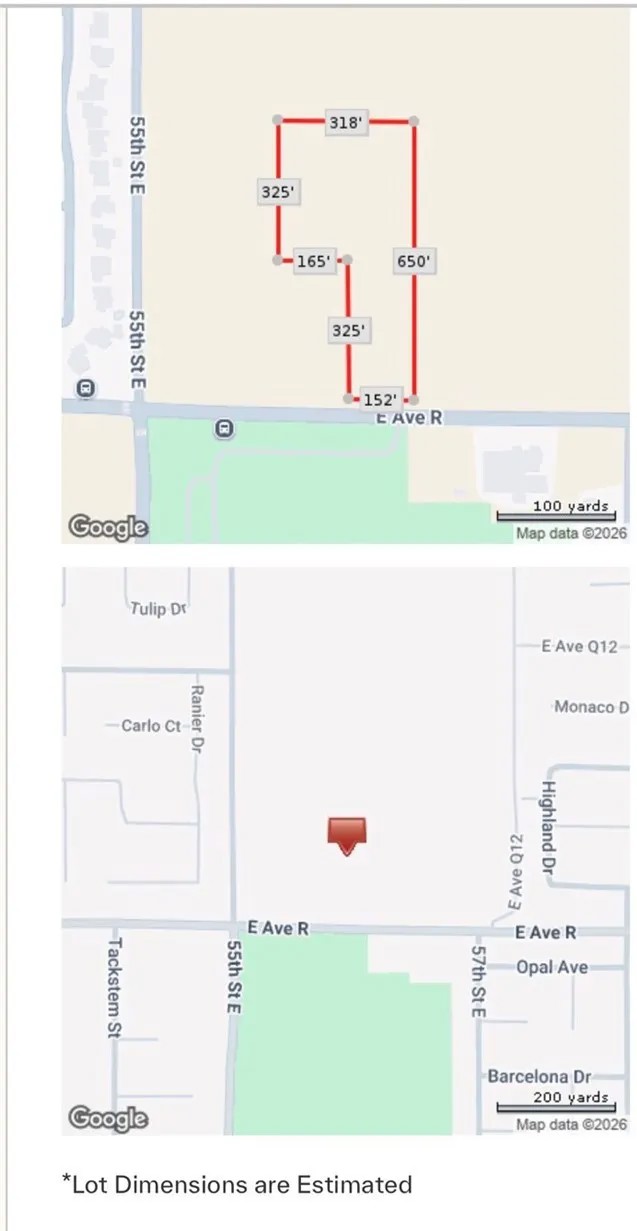This screenshot has height=1231, width=637.
Task: Open the location map with red marker
Action: click(x=346, y=851)
